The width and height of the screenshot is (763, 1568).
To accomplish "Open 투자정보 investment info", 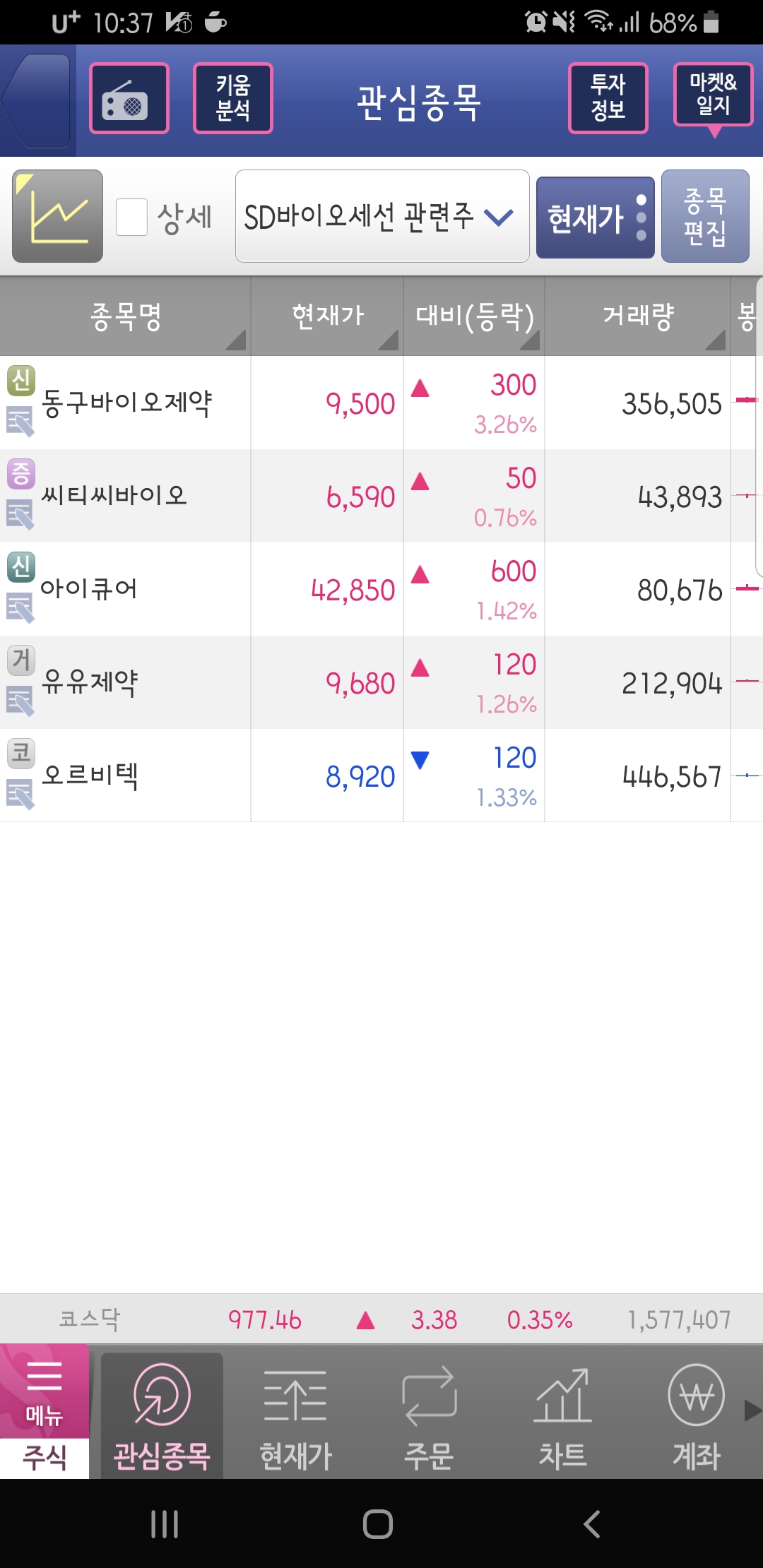I will tap(608, 98).
